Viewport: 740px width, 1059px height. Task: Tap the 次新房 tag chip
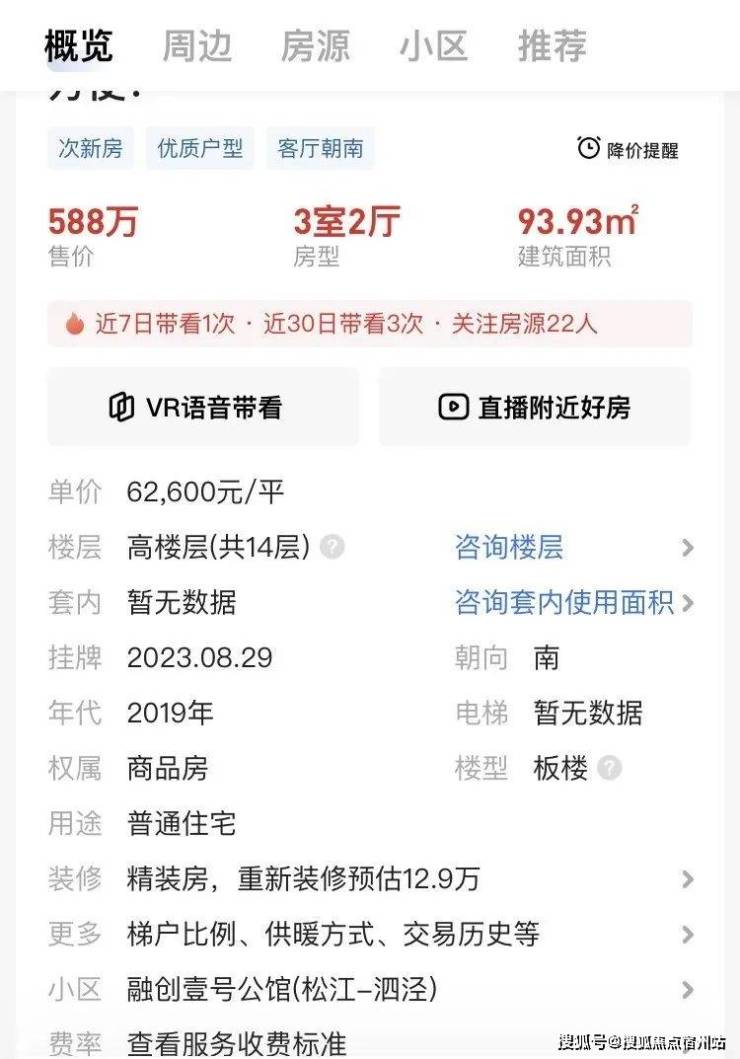point(90,149)
